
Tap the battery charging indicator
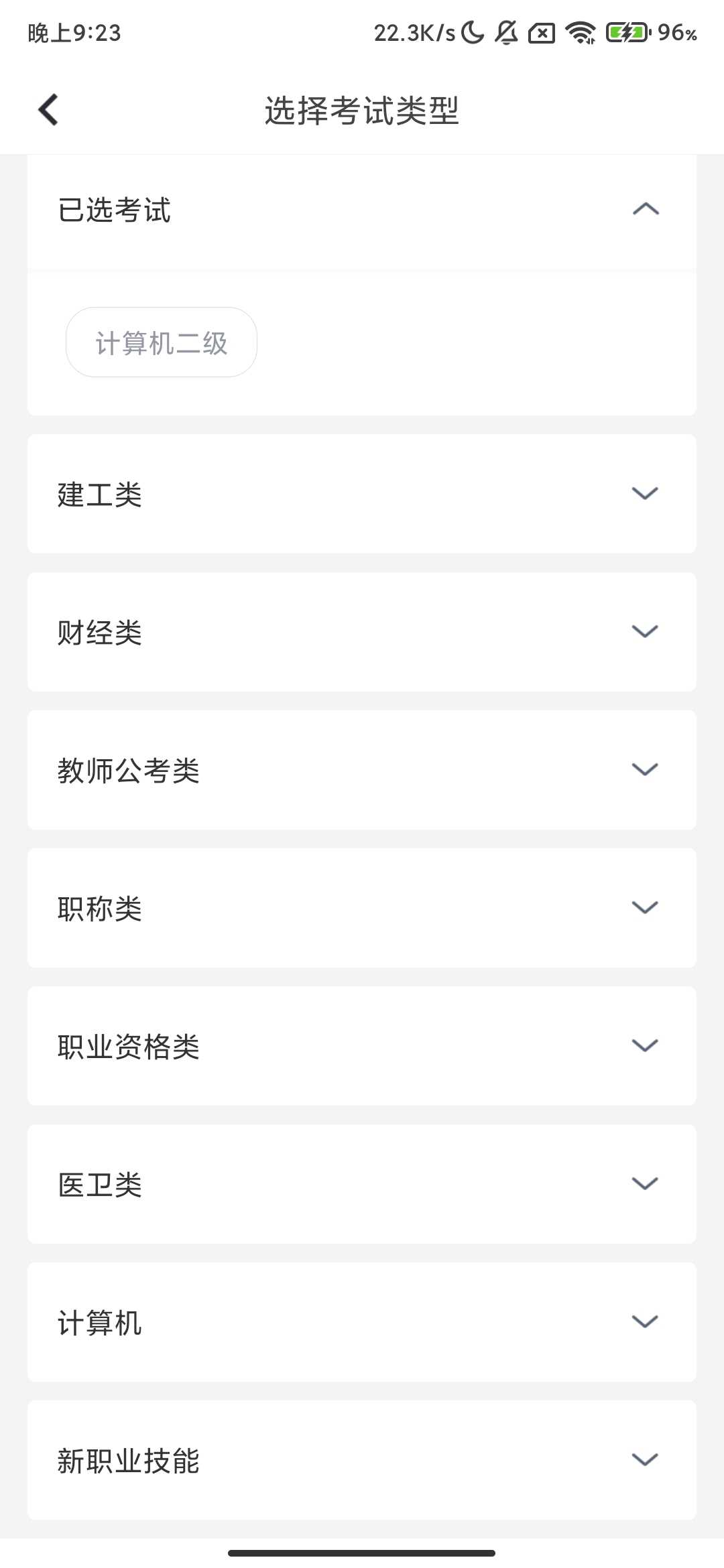626,31
